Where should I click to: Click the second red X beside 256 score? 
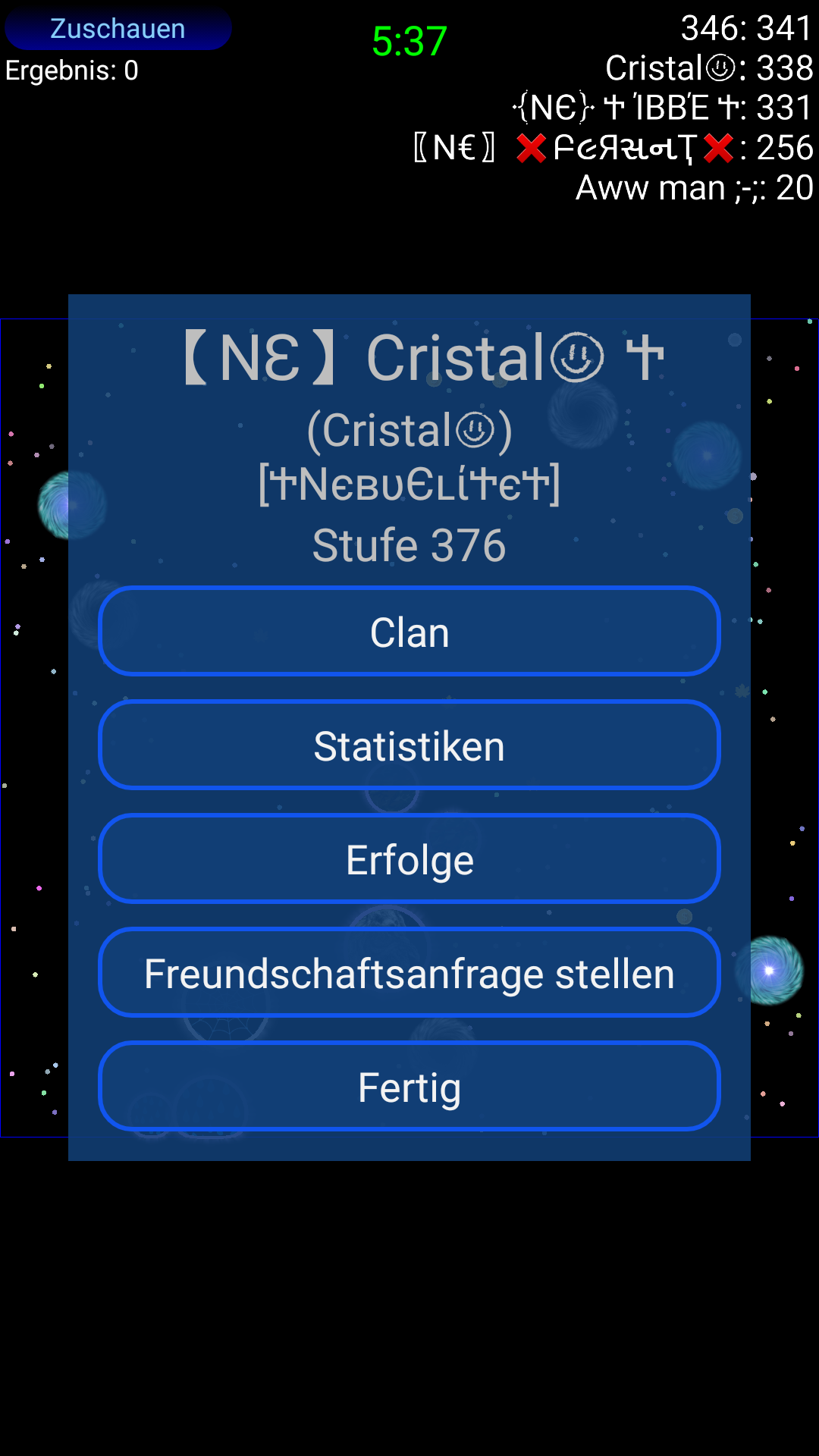coord(717,149)
